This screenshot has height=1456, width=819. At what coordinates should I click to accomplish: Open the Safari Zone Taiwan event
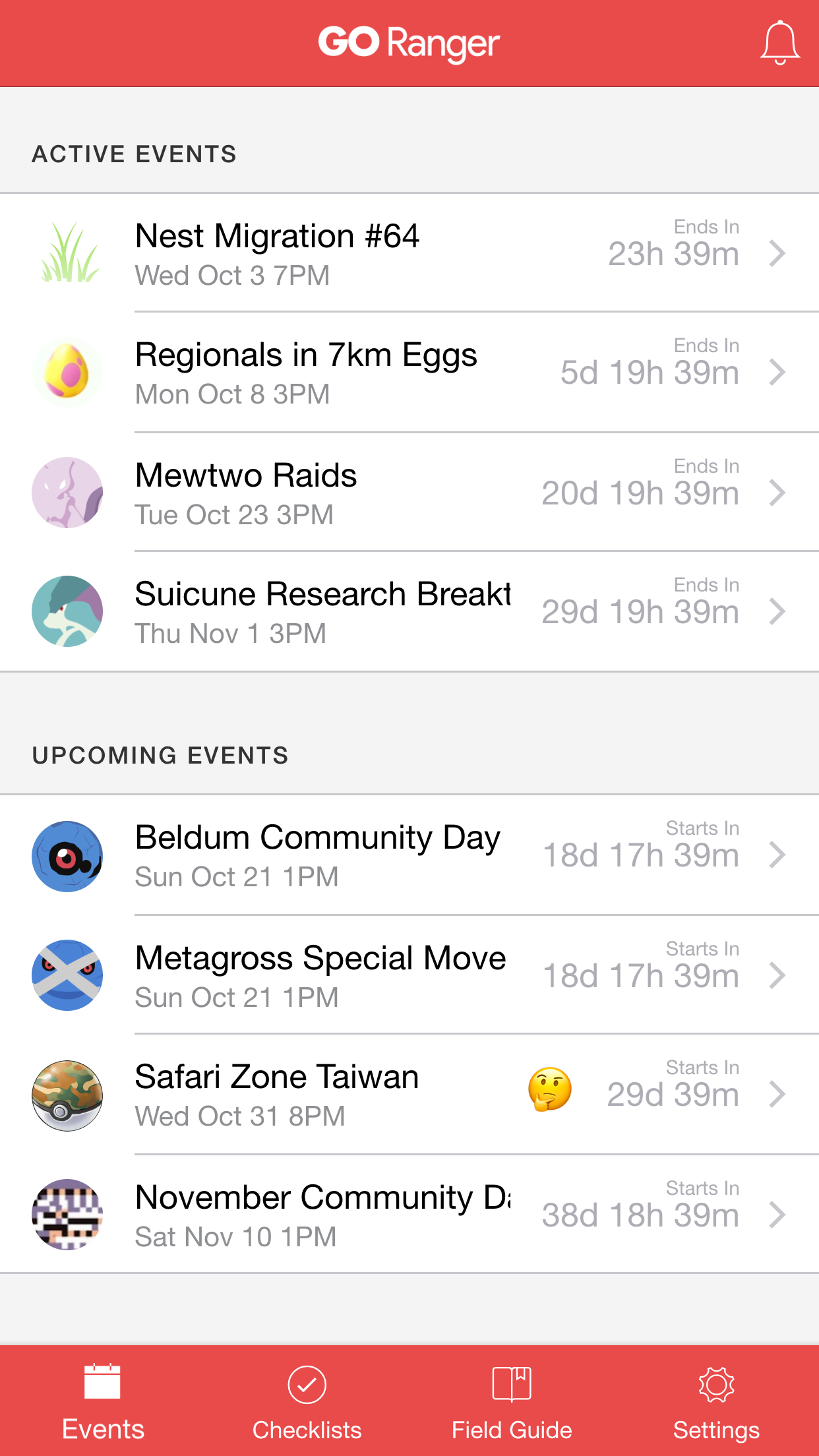(409, 1095)
